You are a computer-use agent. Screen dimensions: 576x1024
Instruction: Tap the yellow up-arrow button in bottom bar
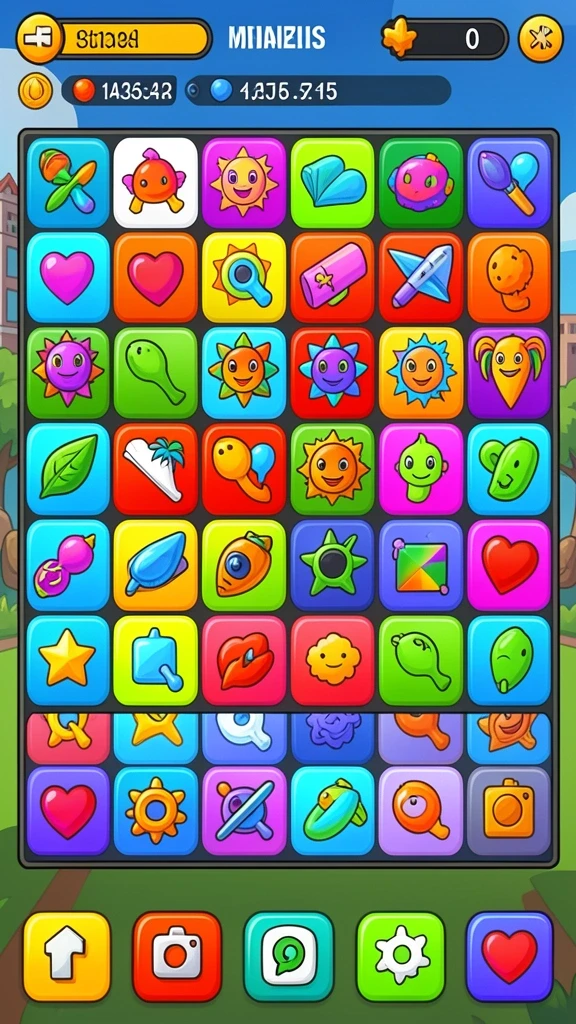(67, 957)
